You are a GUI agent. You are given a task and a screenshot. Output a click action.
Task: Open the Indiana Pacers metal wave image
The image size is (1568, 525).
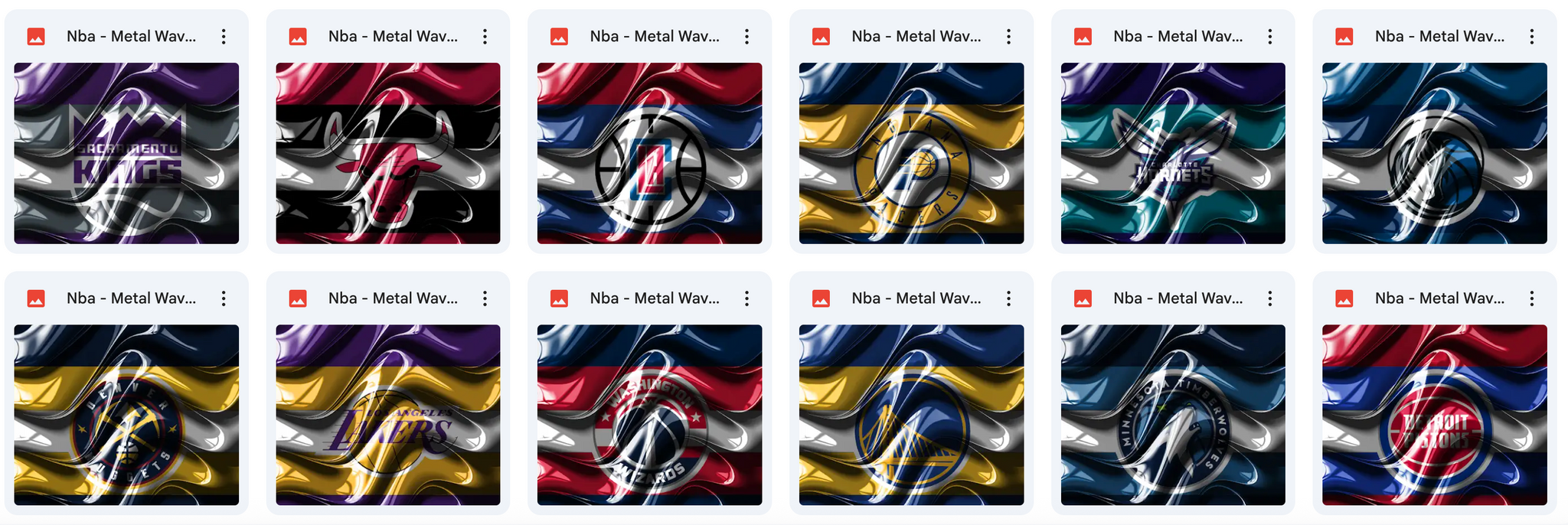[911, 153]
